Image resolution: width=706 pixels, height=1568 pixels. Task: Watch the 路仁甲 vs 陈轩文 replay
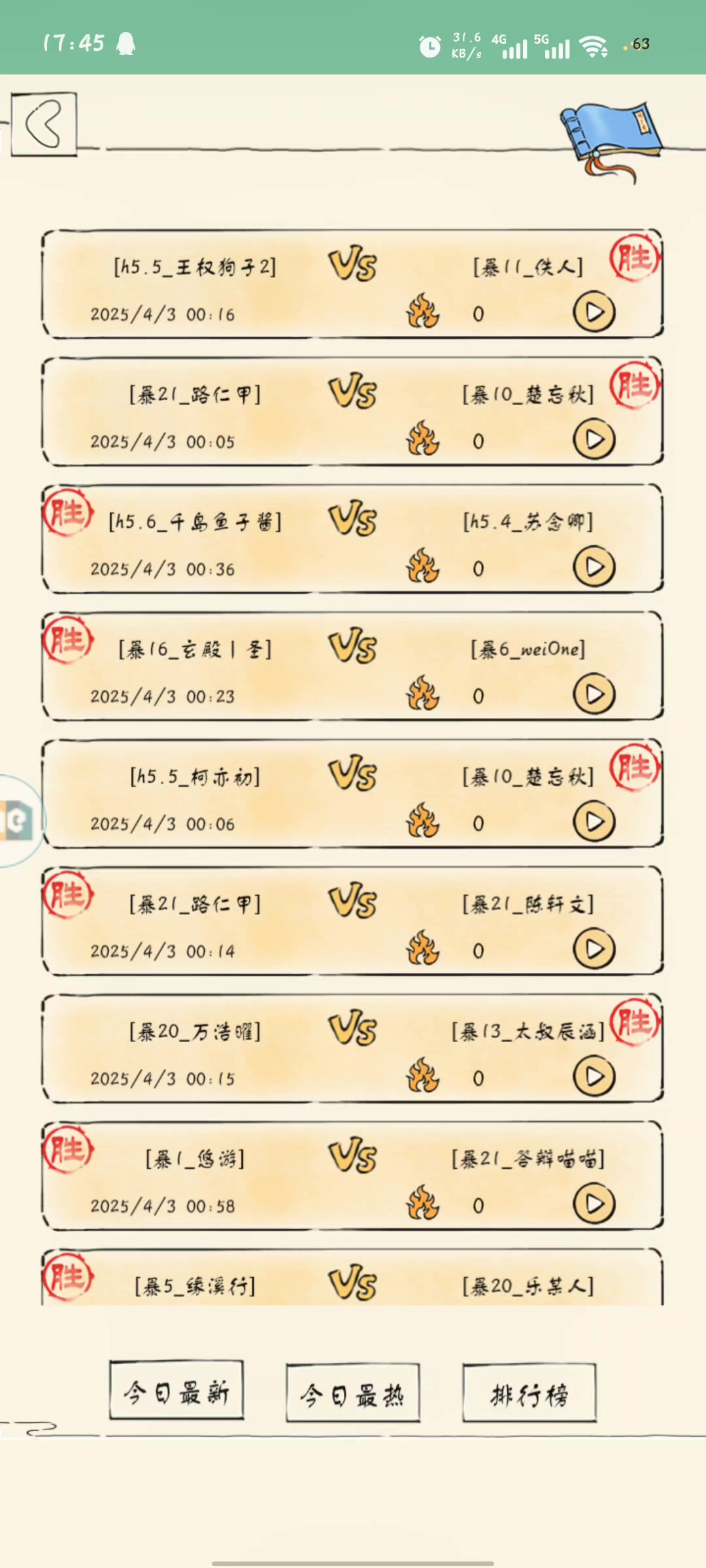pos(594,950)
